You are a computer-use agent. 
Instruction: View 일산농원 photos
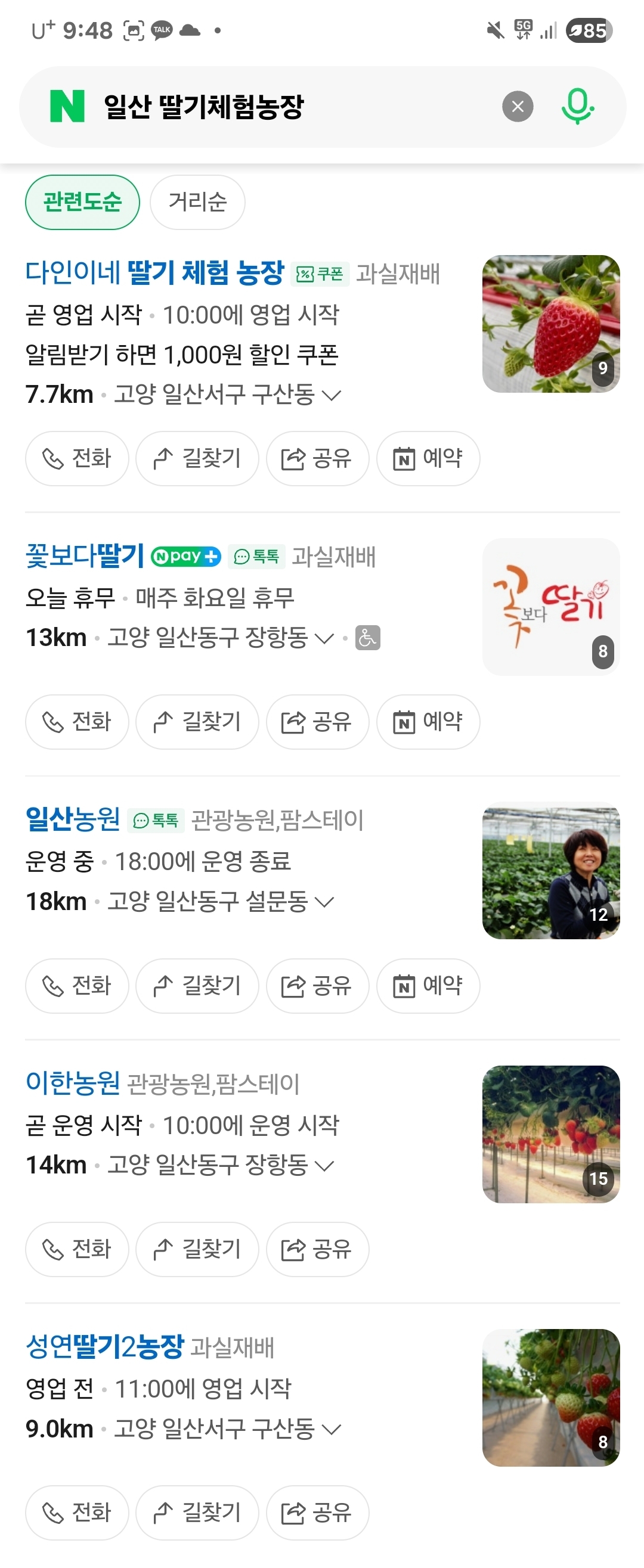(x=551, y=871)
